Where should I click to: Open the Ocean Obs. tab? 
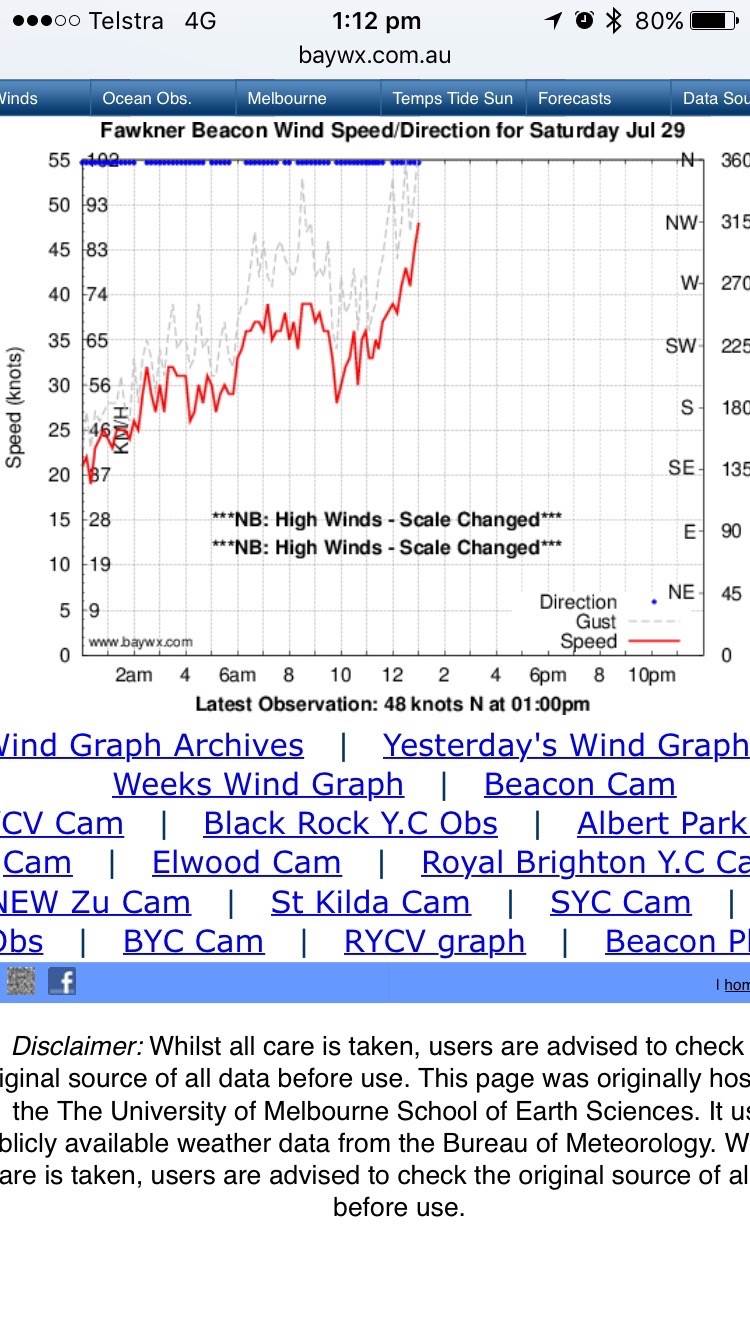tap(146, 98)
